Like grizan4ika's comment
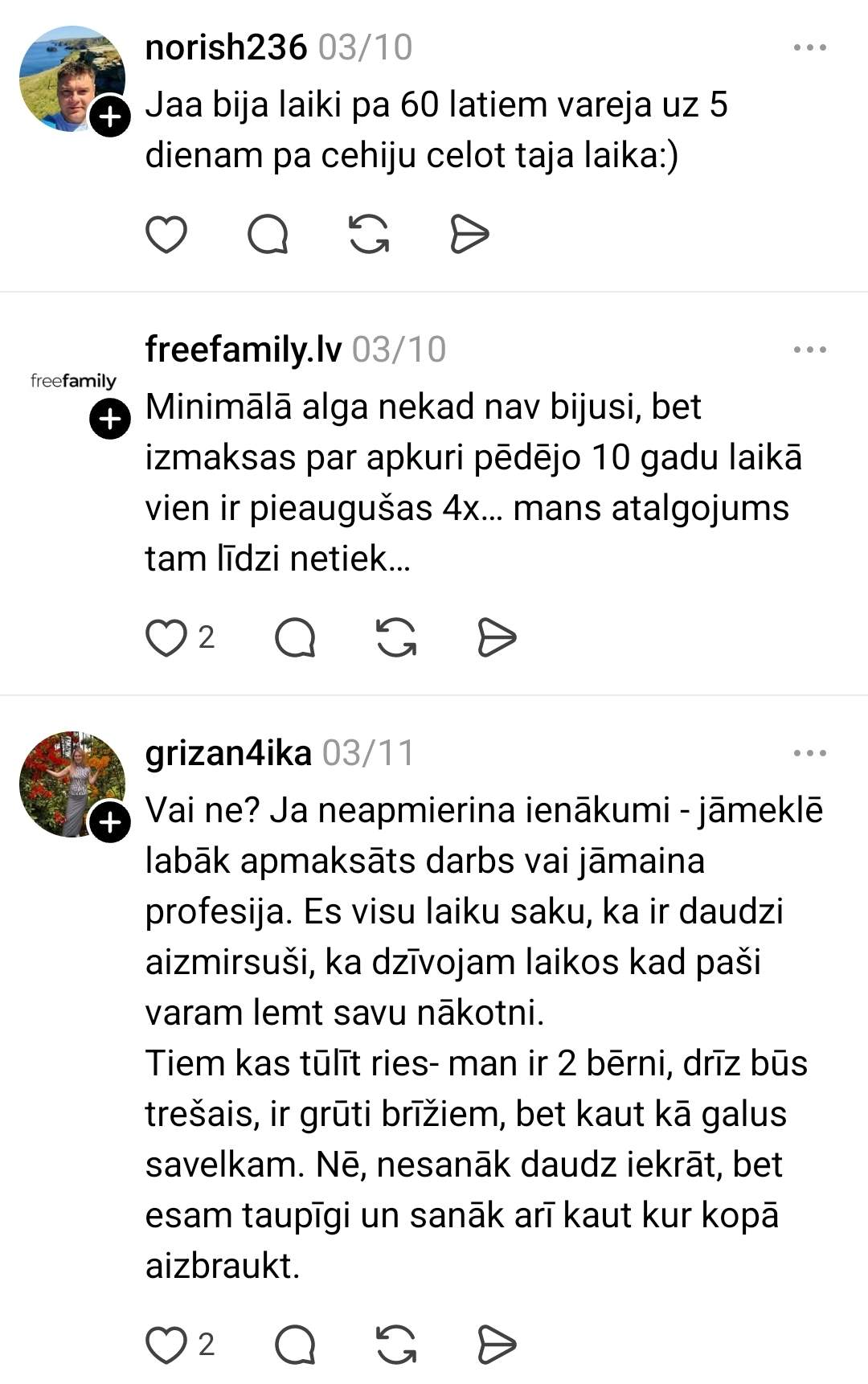868x1384 pixels. pos(166,1345)
